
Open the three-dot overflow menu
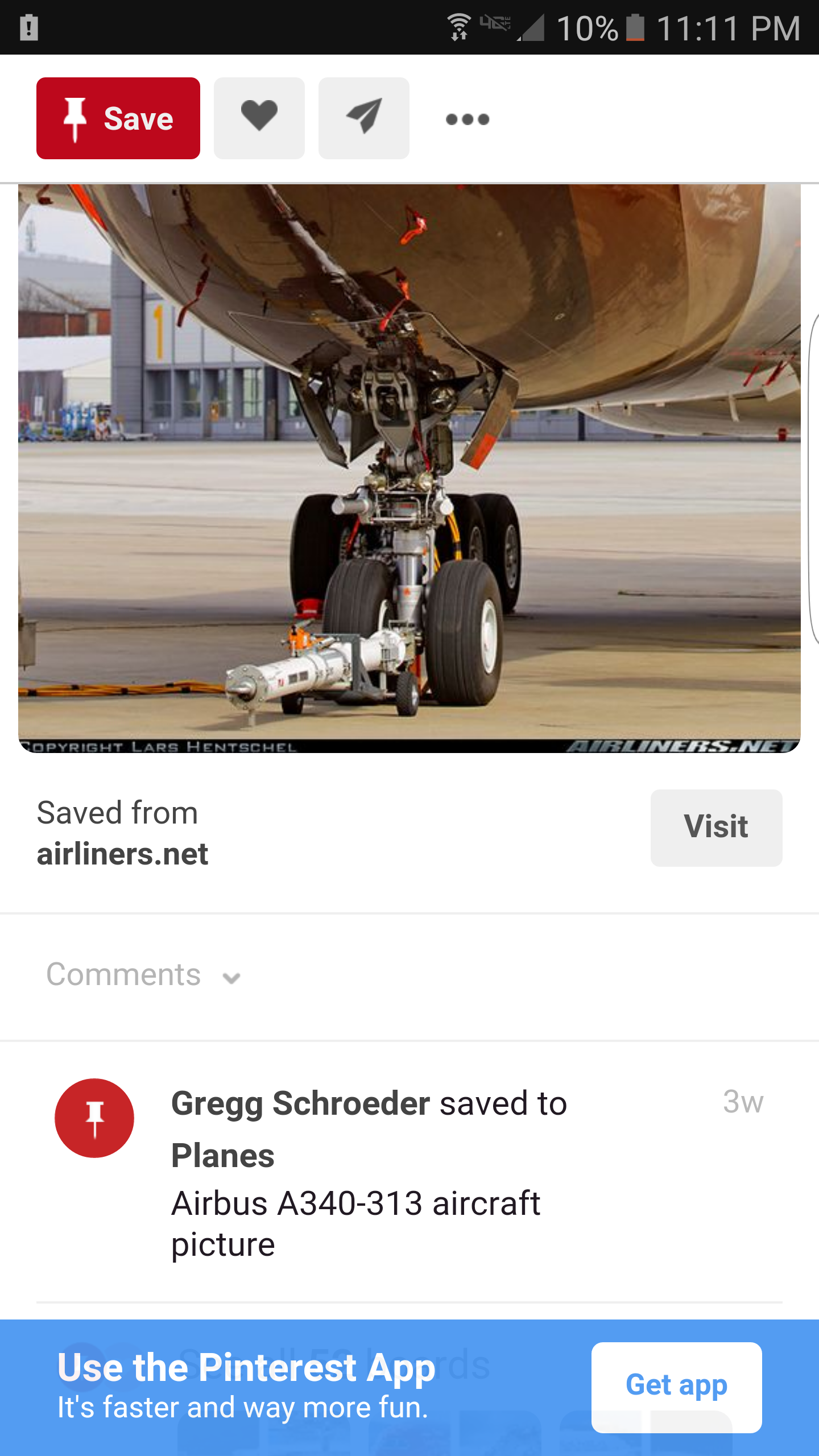467,119
